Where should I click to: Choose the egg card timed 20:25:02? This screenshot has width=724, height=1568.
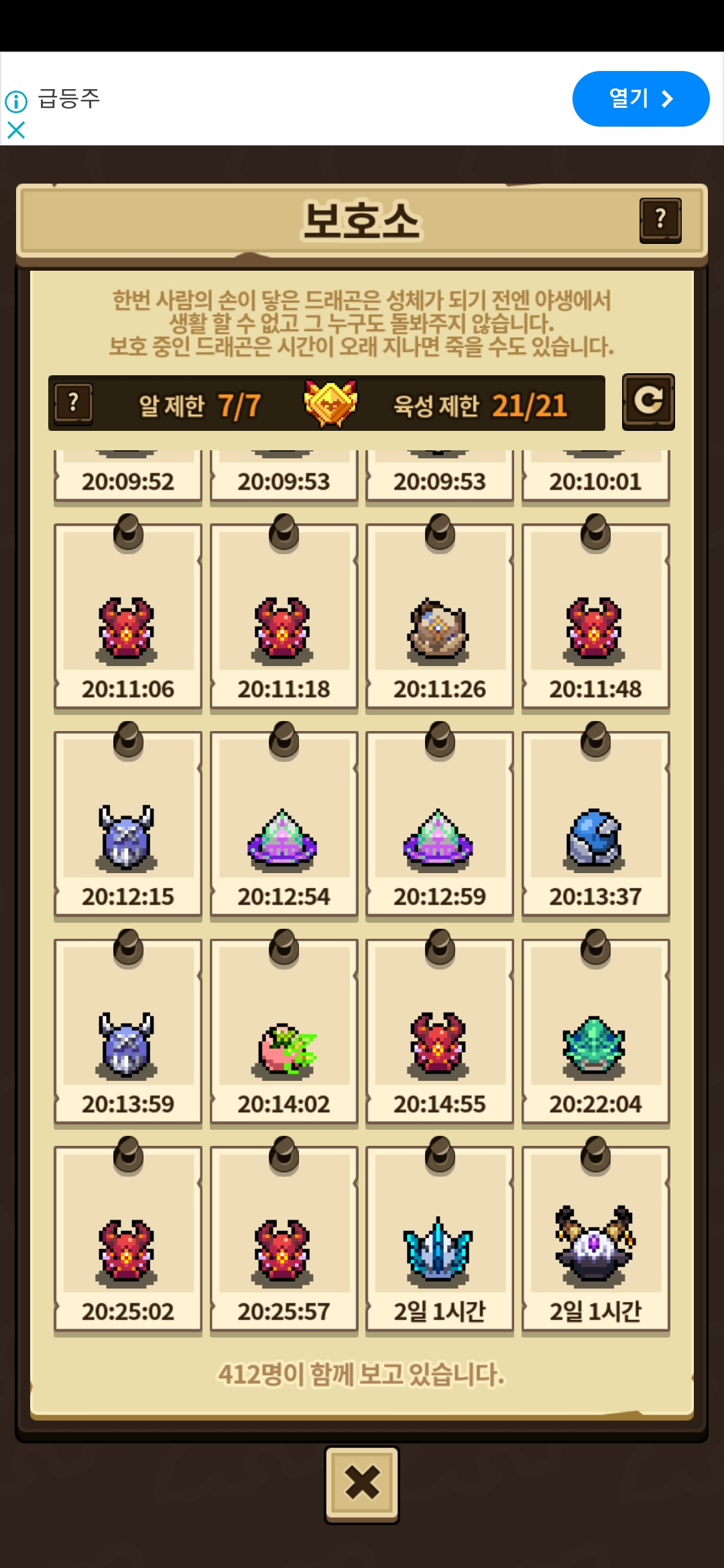point(128,1239)
